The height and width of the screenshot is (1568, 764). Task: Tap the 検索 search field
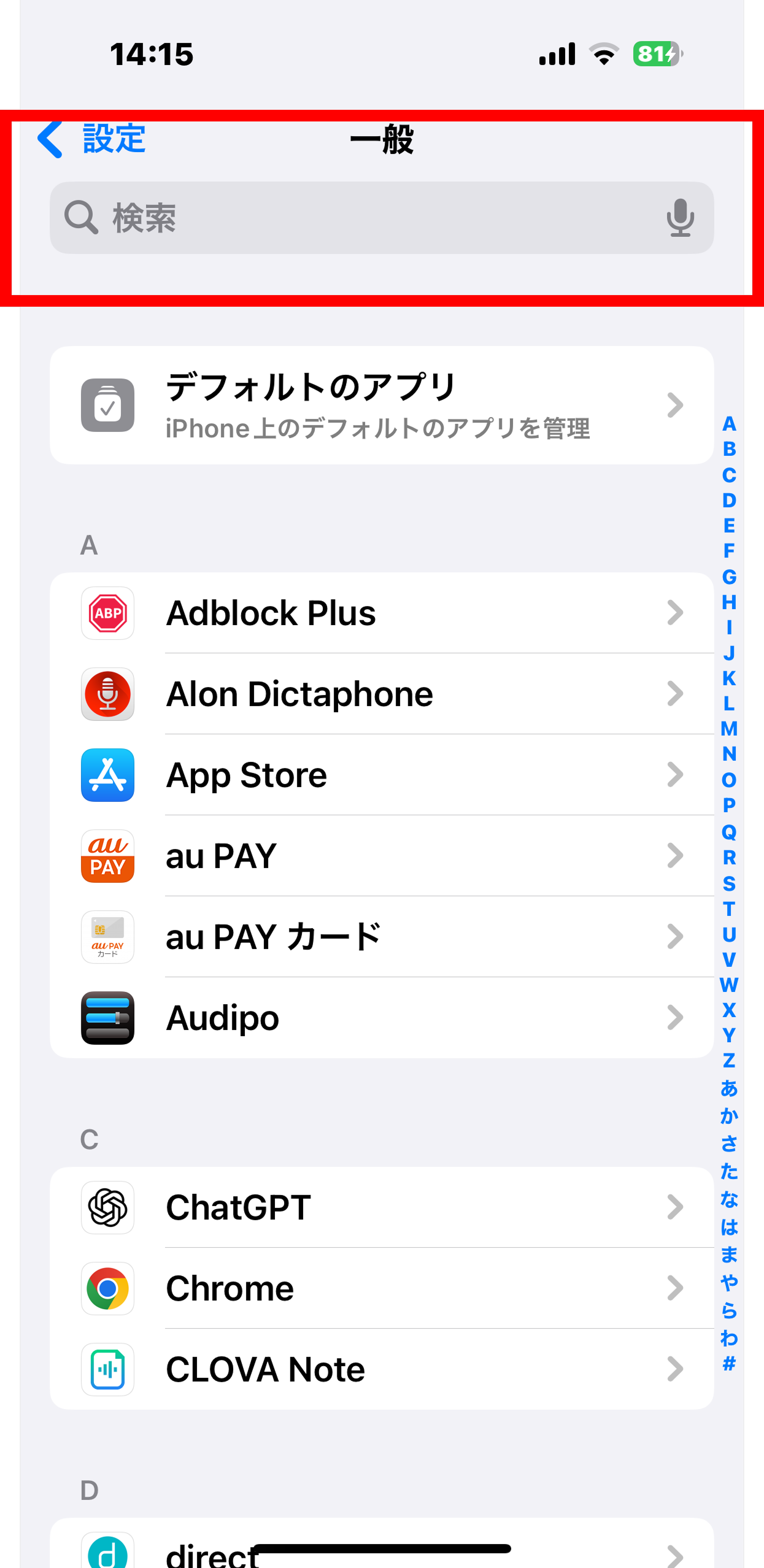click(x=382, y=218)
